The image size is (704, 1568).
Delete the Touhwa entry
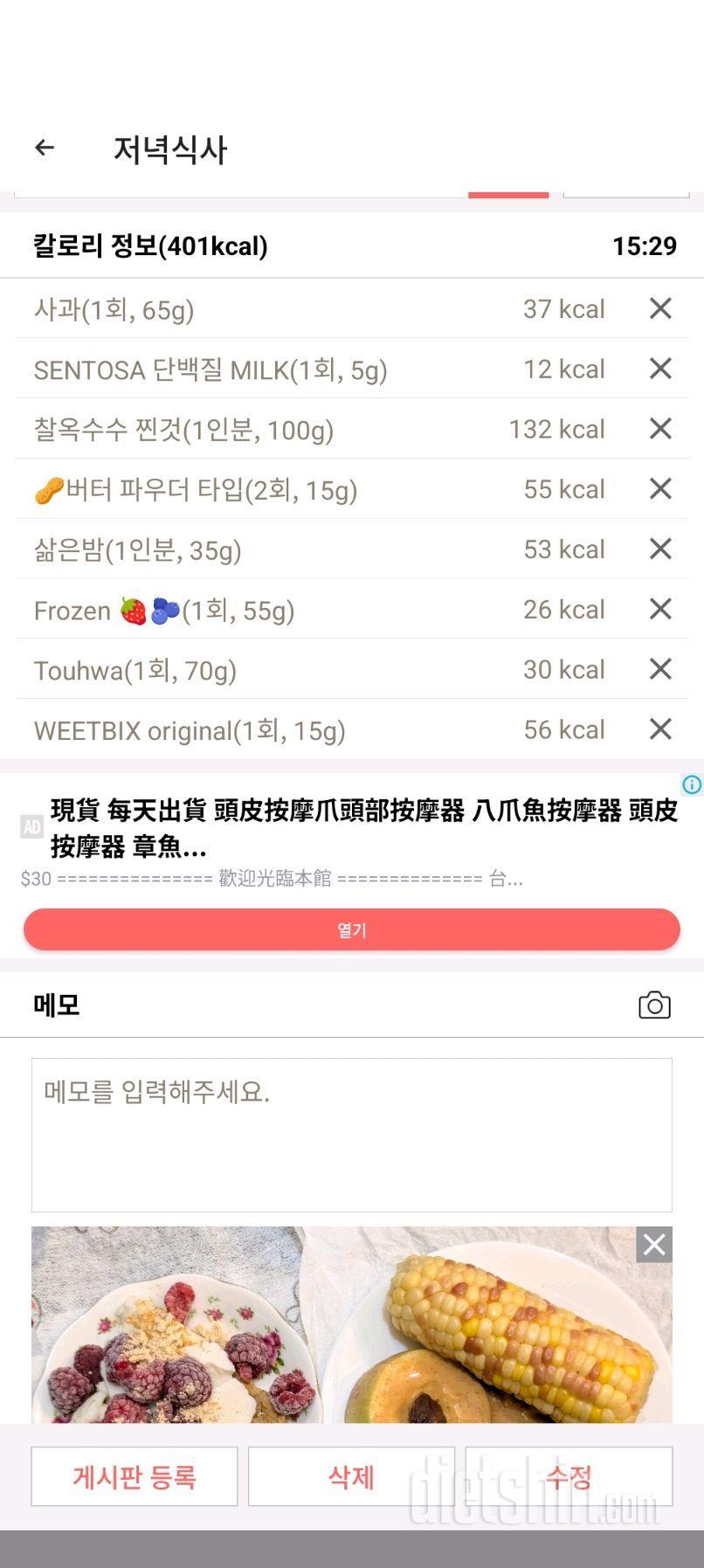[660, 669]
